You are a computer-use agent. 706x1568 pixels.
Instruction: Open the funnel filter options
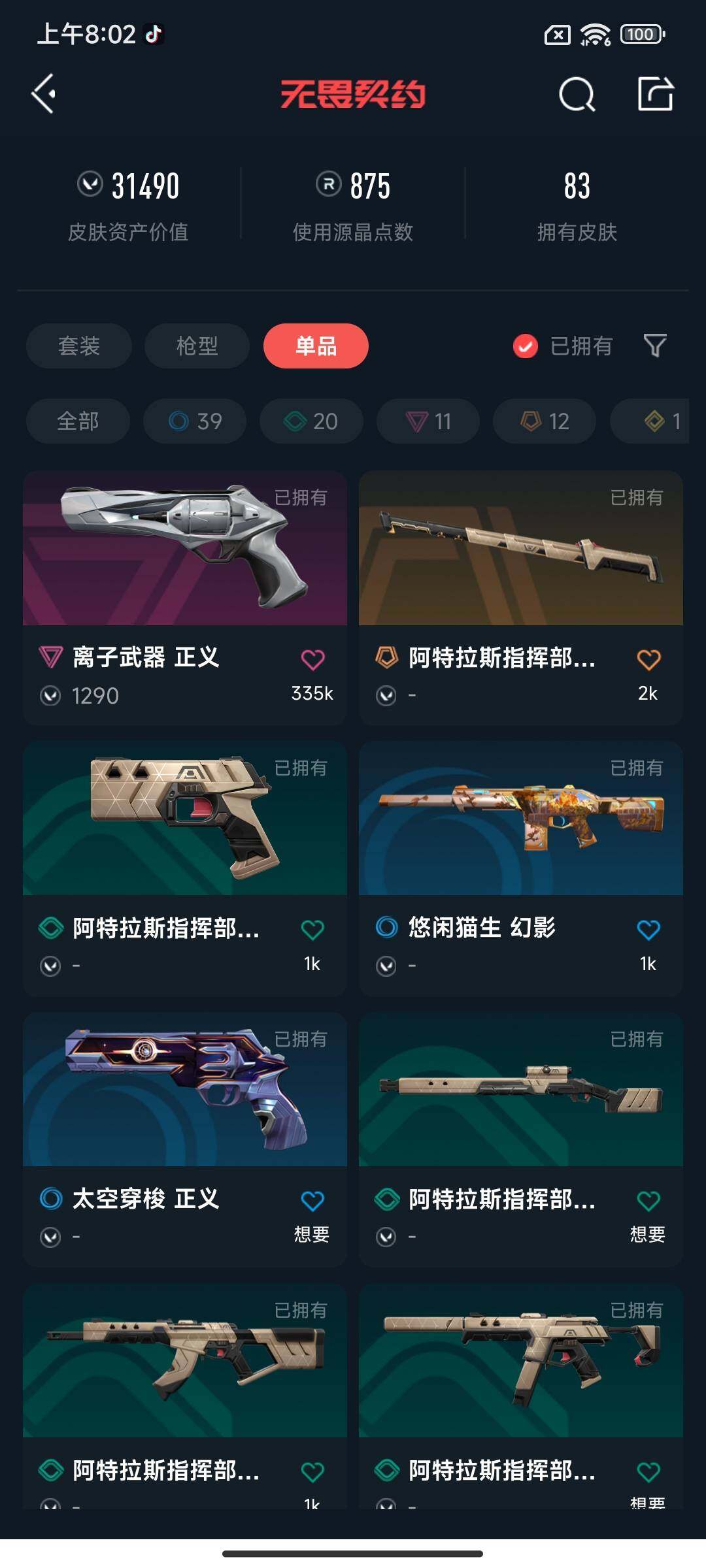pyautogui.click(x=655, y=346)
